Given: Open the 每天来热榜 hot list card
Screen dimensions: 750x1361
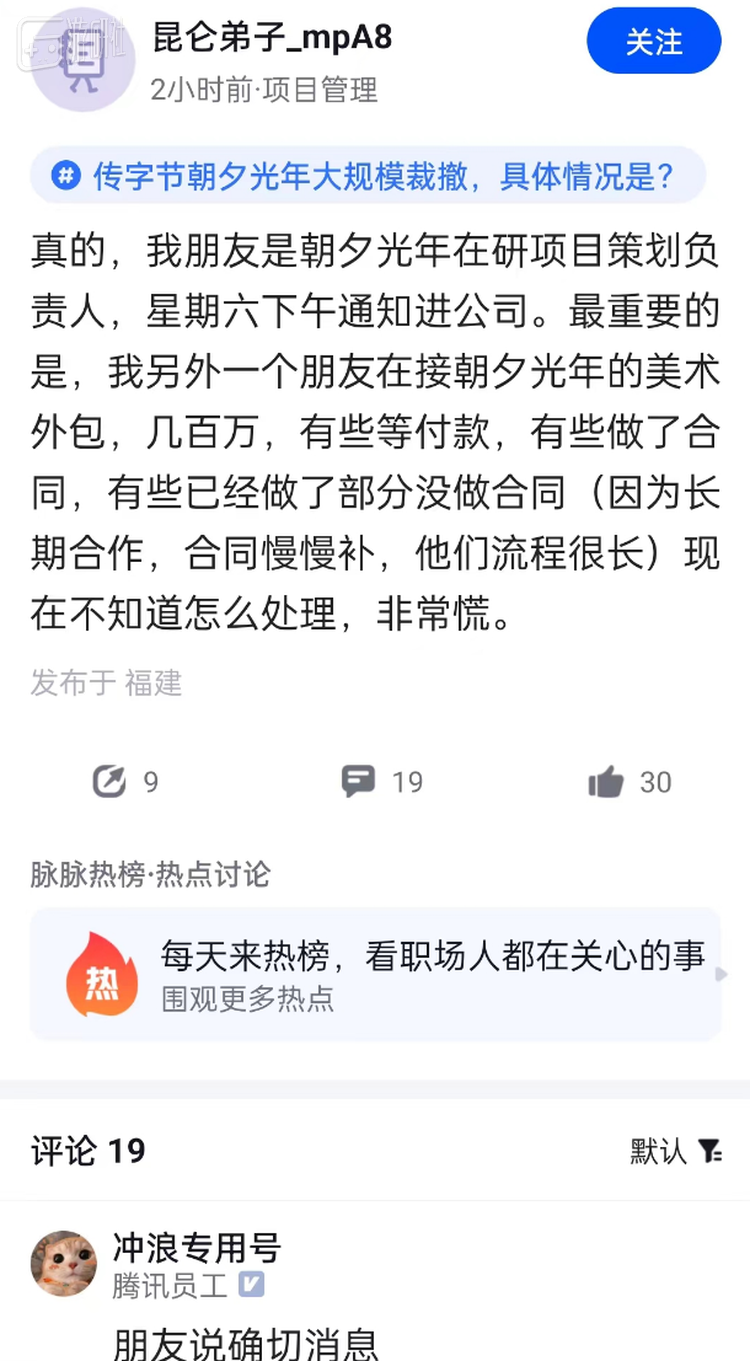Looking at the screenshot, I should (x=375, y=974).
